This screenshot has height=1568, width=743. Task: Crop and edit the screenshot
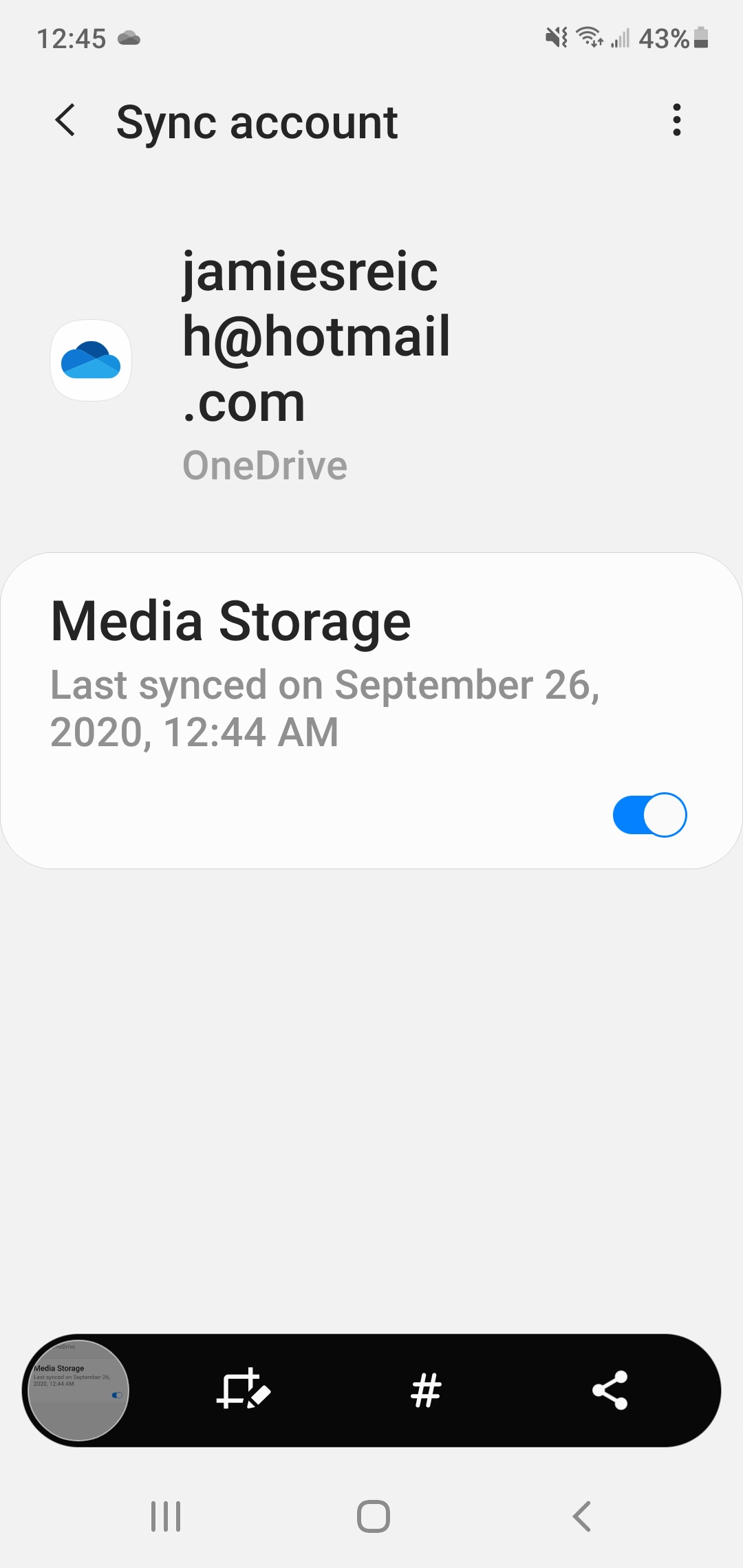[x=244, y=1390]
